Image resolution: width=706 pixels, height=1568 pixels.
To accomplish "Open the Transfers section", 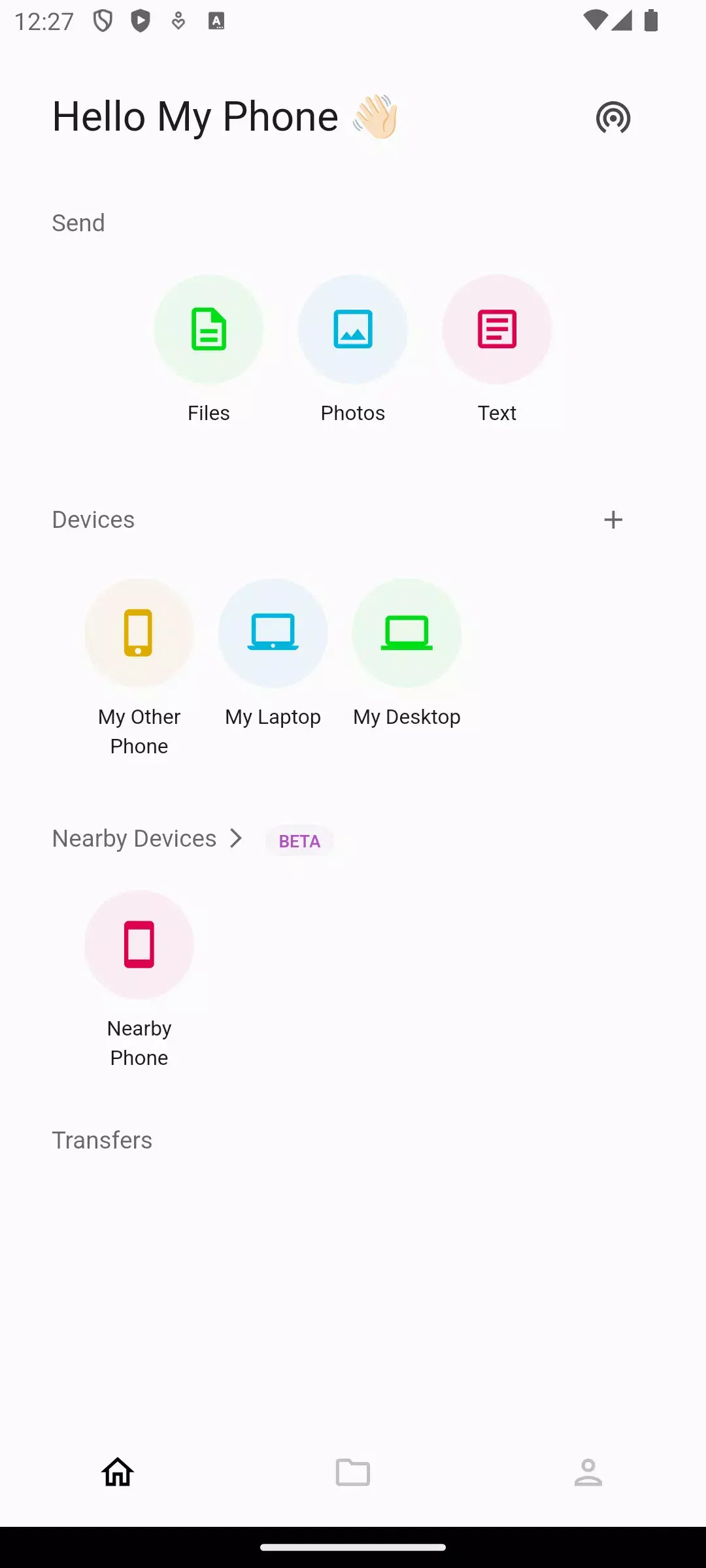I will pos(102,1139).
